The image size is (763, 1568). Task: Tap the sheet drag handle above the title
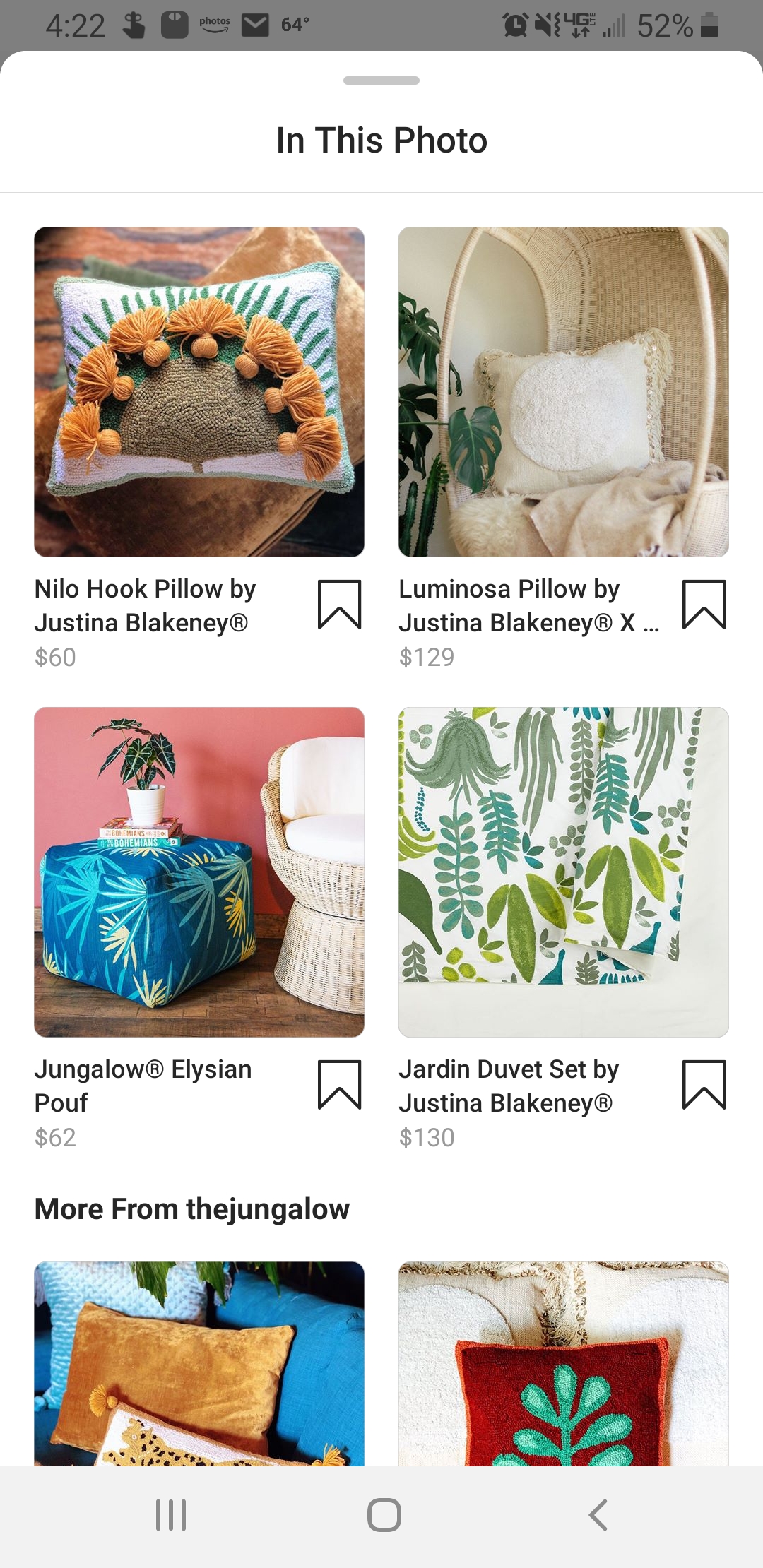(381, 81)
